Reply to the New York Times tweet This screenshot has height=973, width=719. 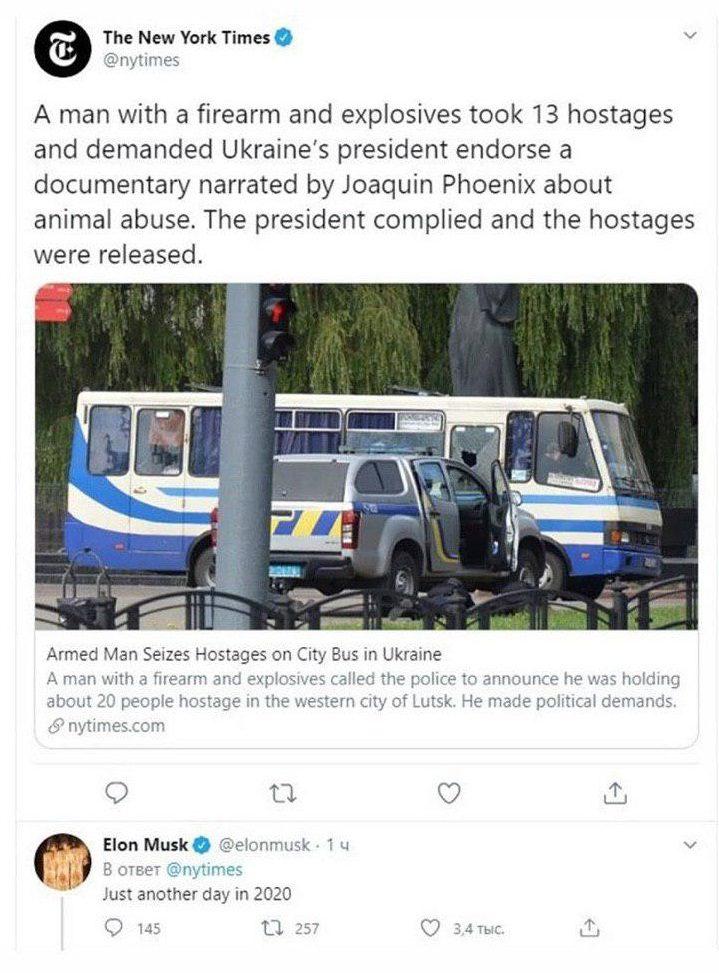pos(116,794)
